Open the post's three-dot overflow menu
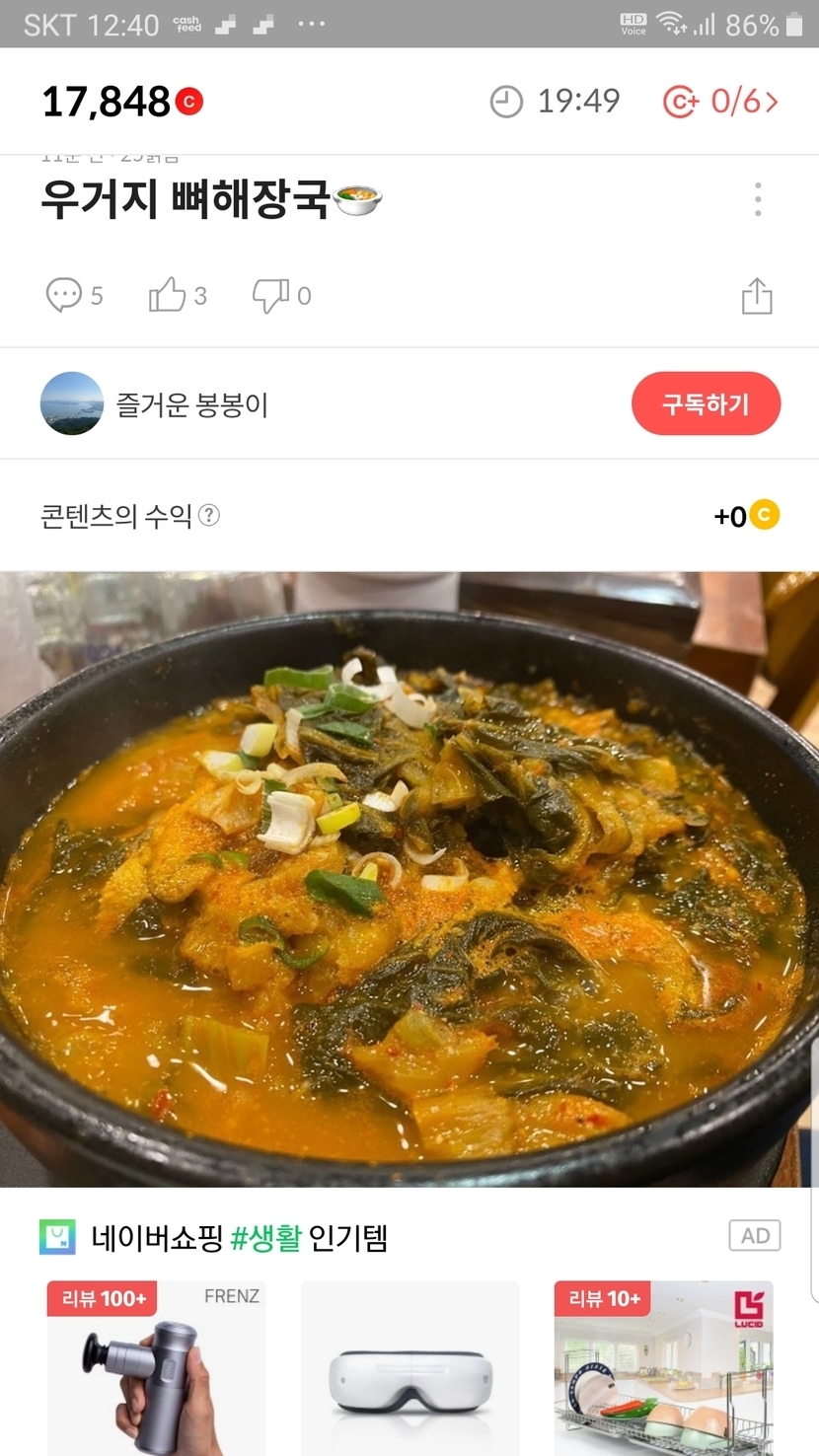This screenshot has height=1456, width=819. [757, 199]
